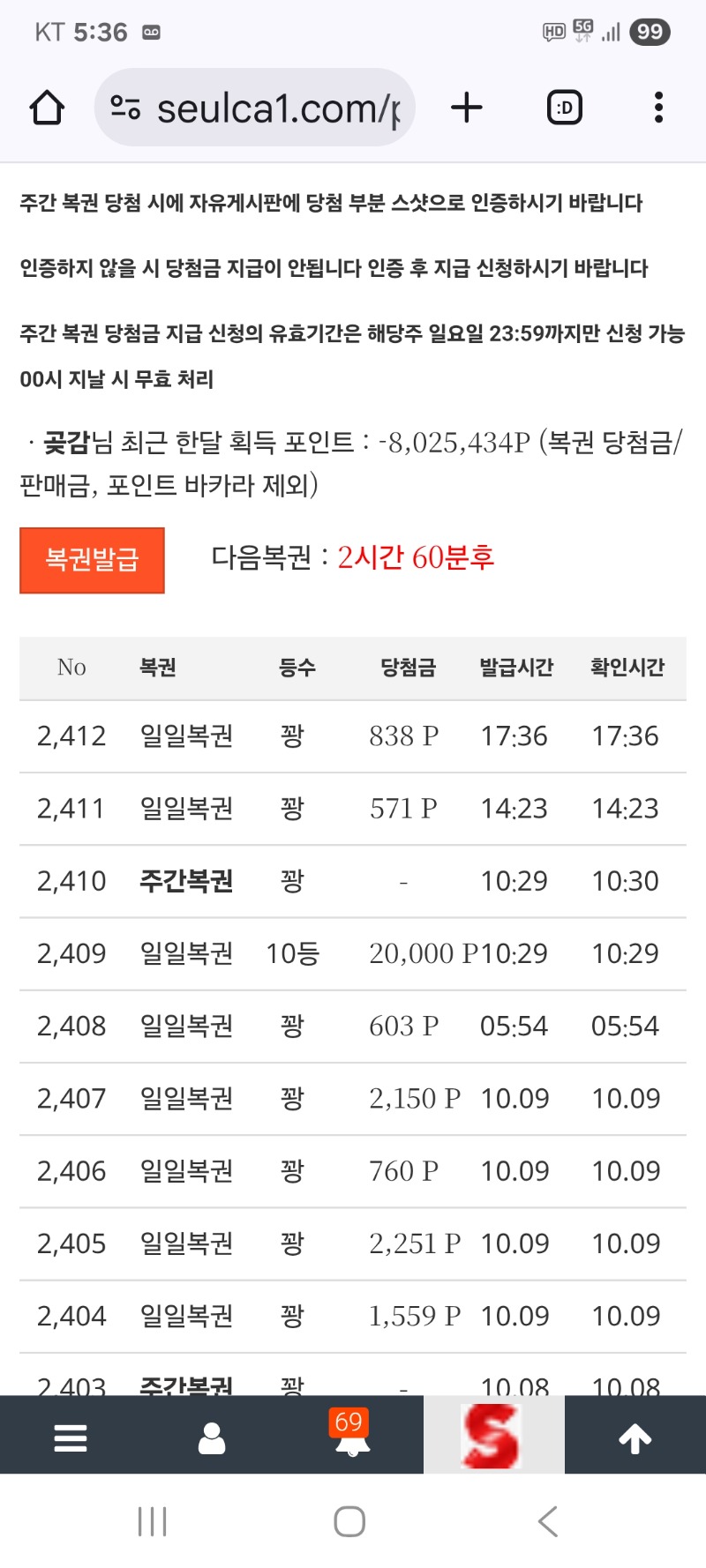This screenshot has height=1568, width=706.
Task: Tap the Home icon in the browser toolbar
Action: coord(48,107)
